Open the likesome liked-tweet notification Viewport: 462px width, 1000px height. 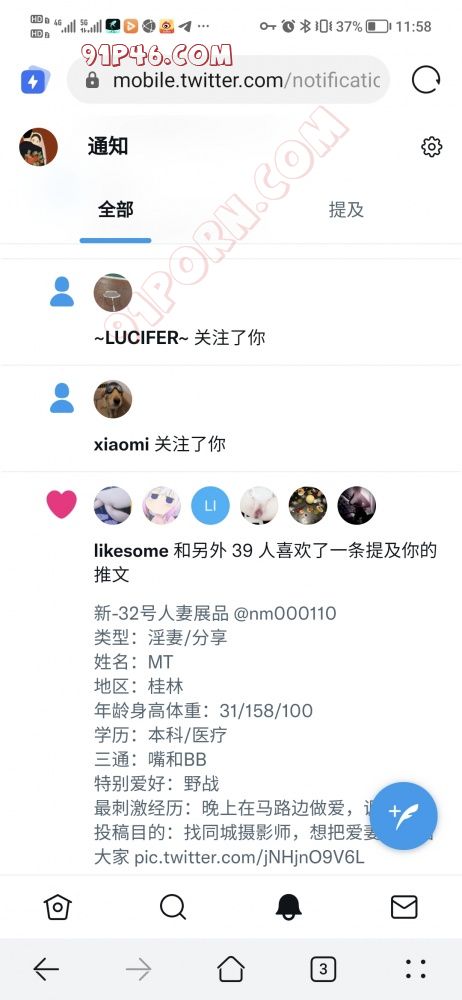tap(231, 673)
